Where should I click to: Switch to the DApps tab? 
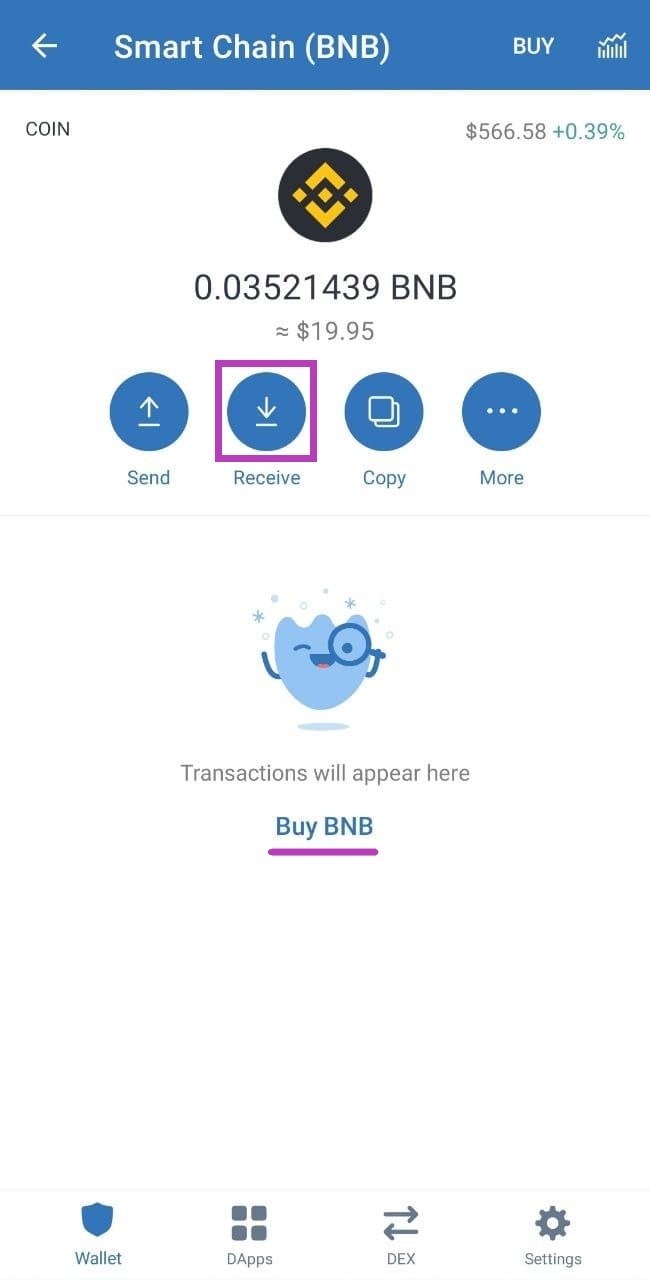(x=249, y=1234)
